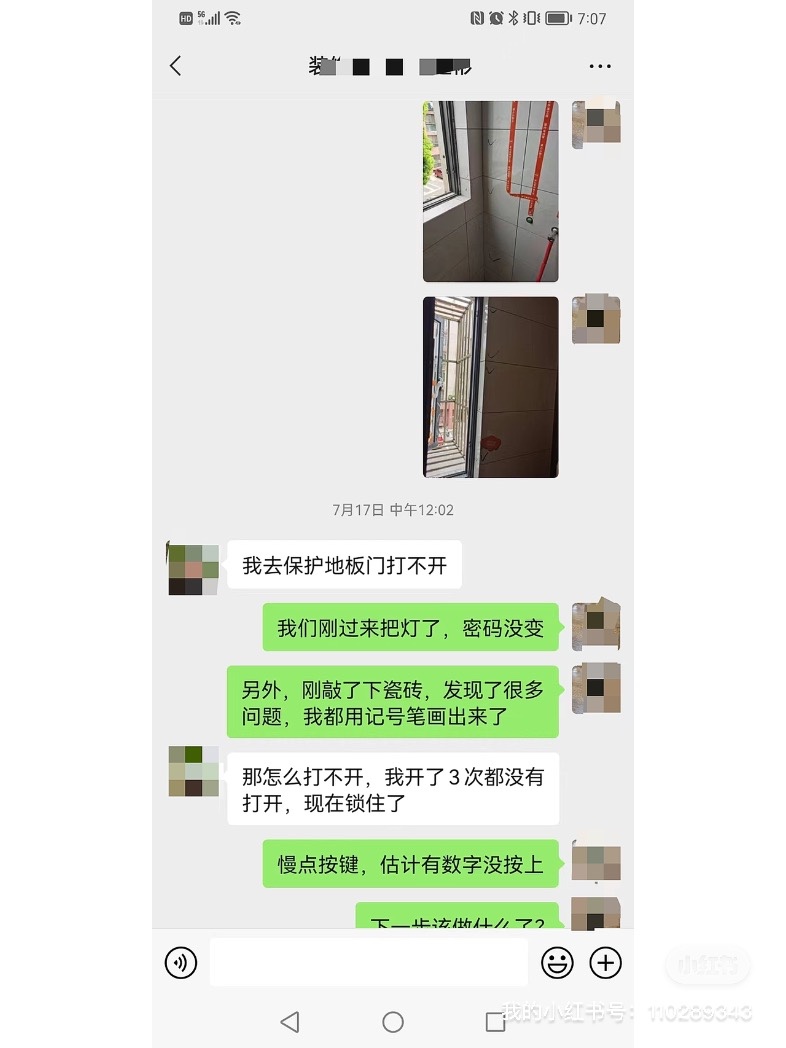786x1048 pixels.
Task: Go back to the chat list
Action: 176,66
